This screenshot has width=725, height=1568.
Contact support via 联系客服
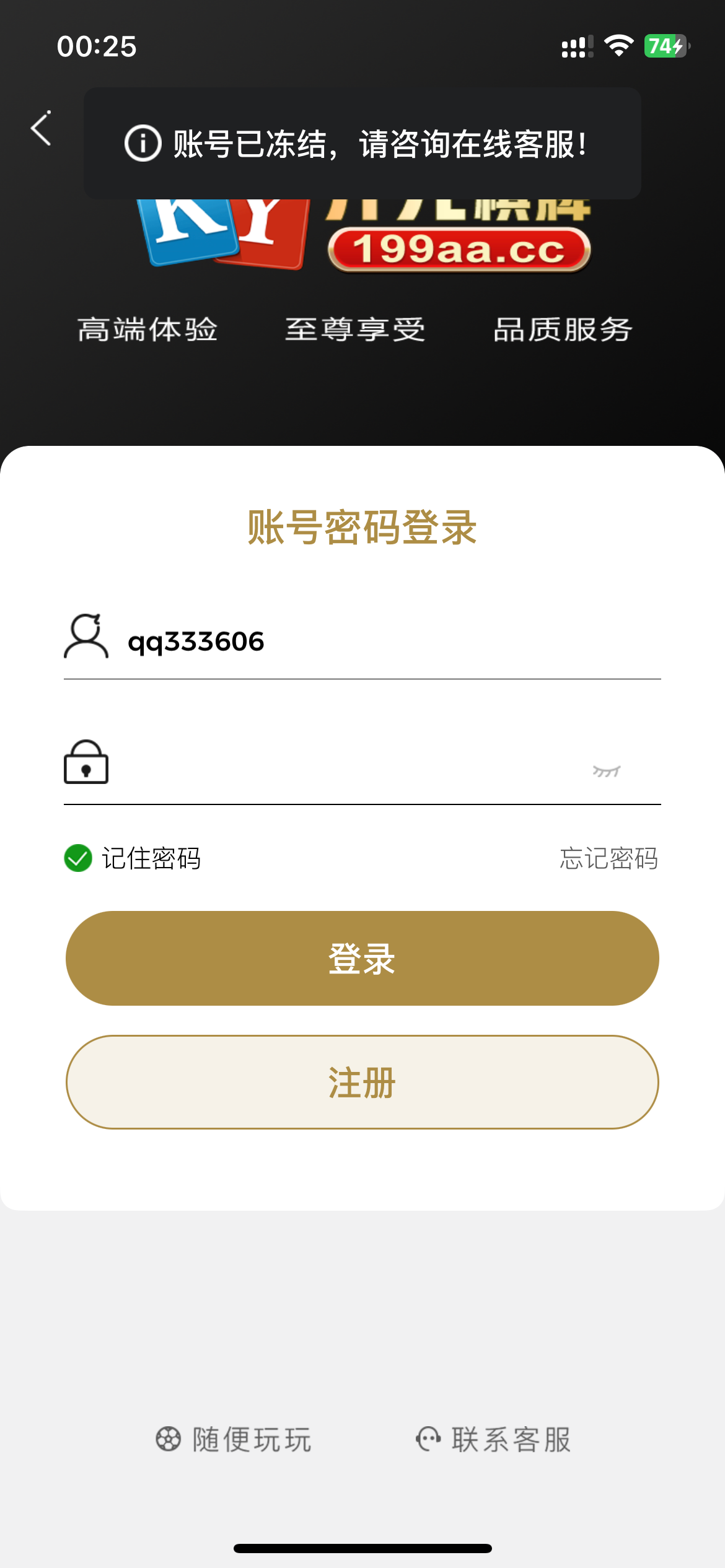click(x=493, y=1439)
